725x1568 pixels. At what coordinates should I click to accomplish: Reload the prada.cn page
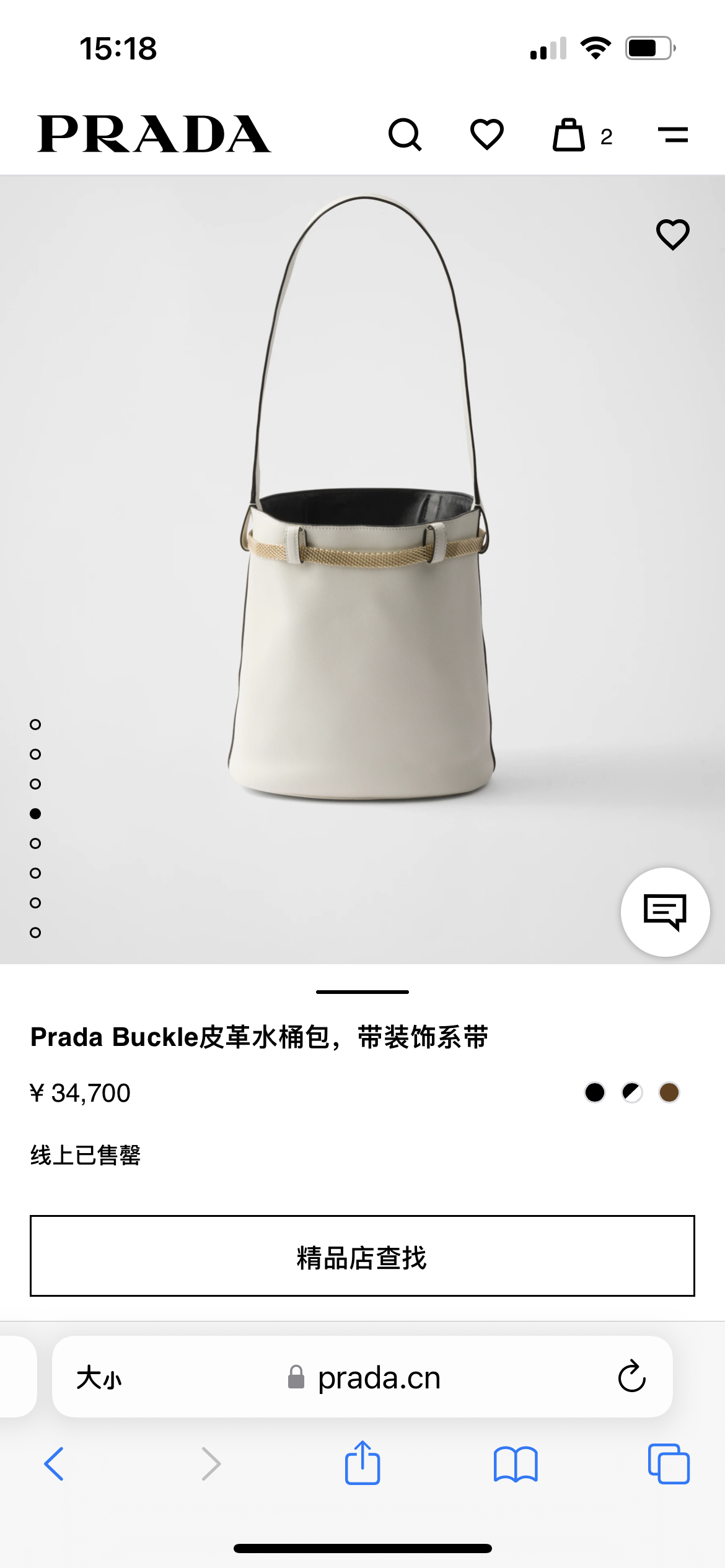(631, 1377)
